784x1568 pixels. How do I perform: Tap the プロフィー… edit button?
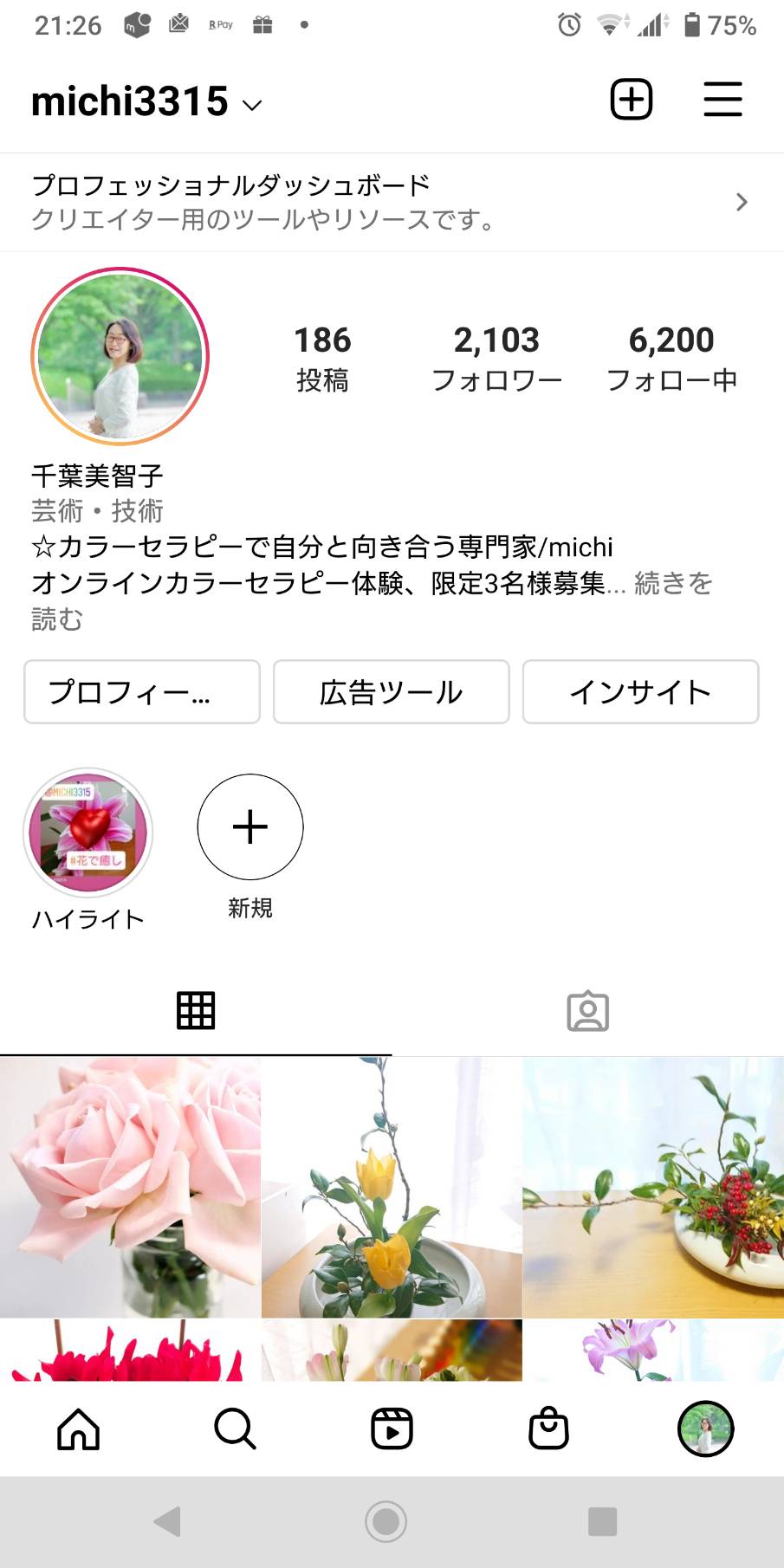[x=142, y=691]
